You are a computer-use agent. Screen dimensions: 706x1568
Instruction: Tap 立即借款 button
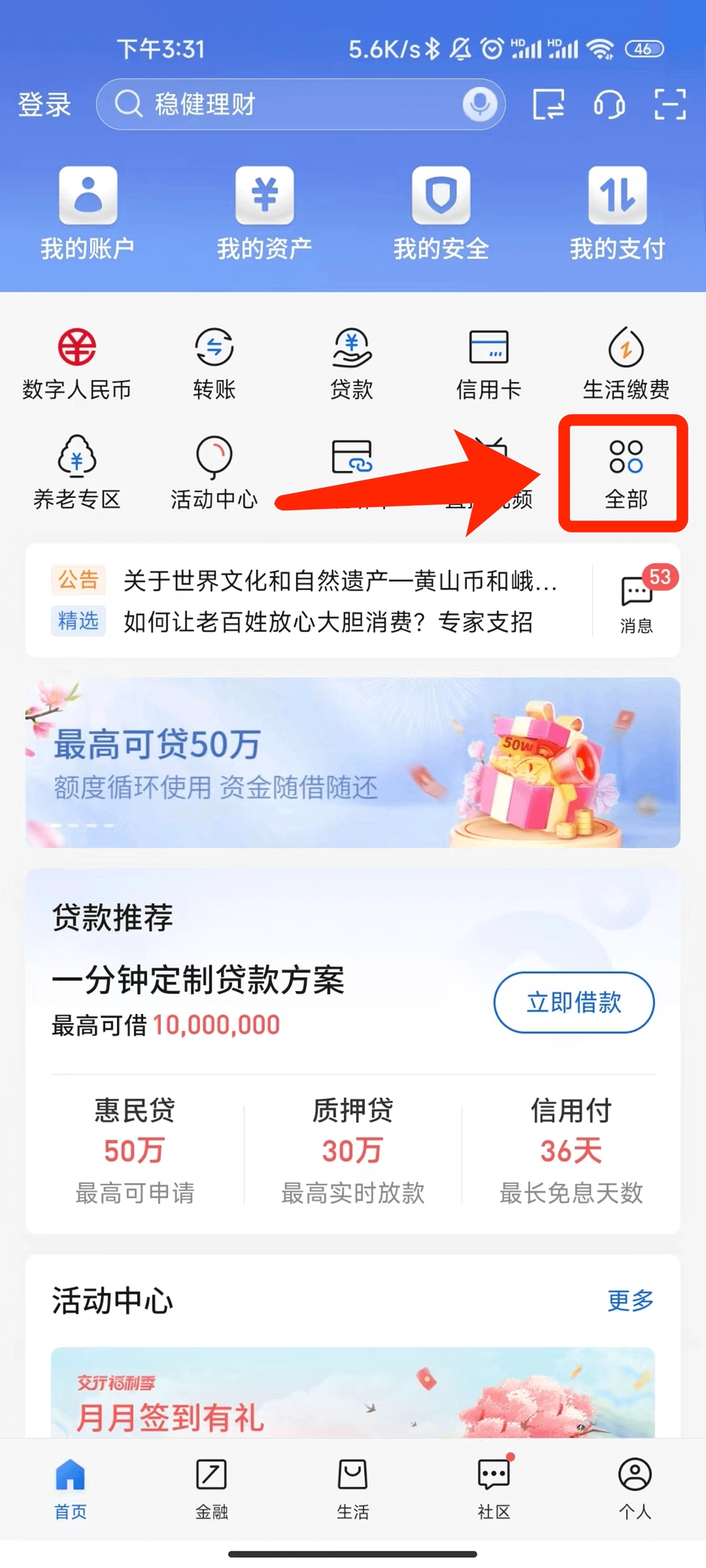pos(573,1002)
